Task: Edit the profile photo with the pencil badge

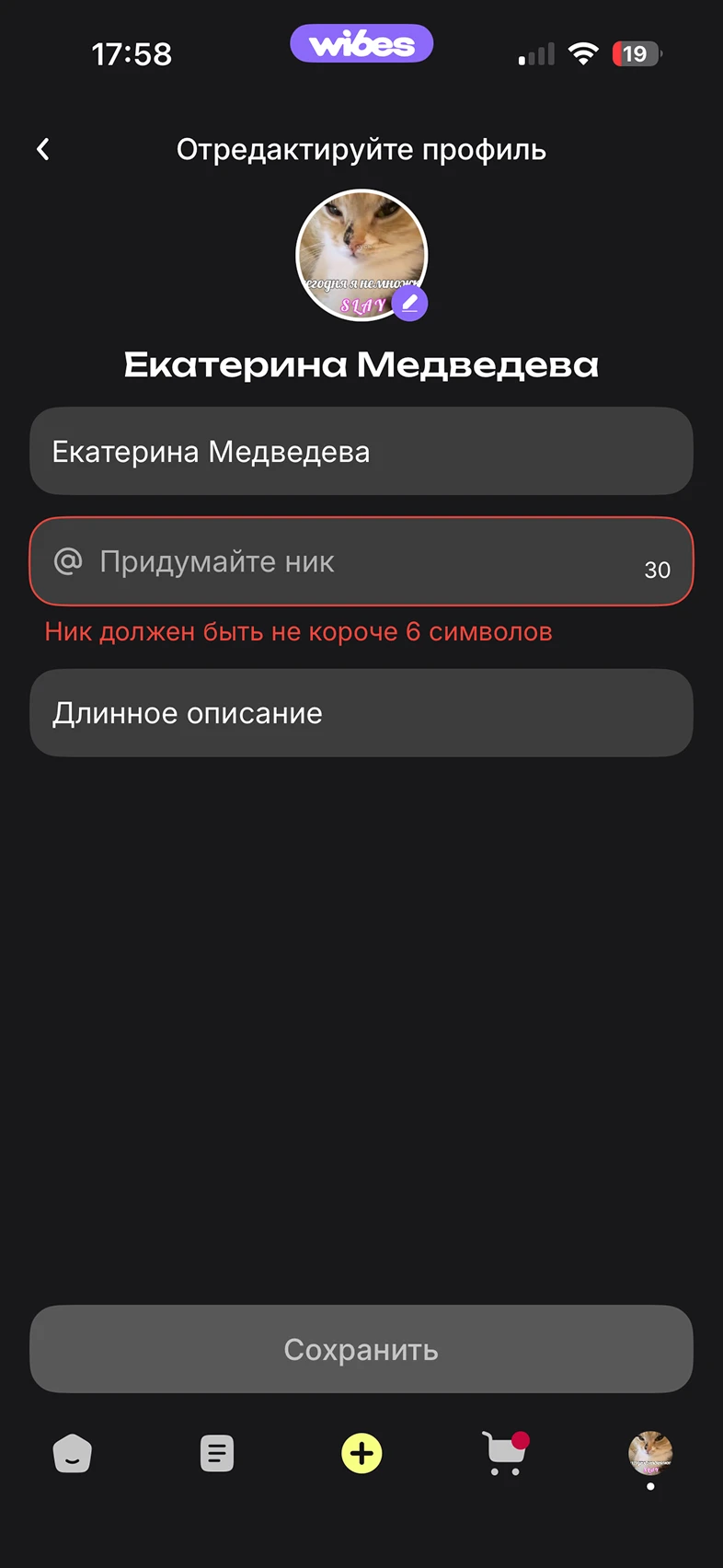Action: (x=409, y=303)
